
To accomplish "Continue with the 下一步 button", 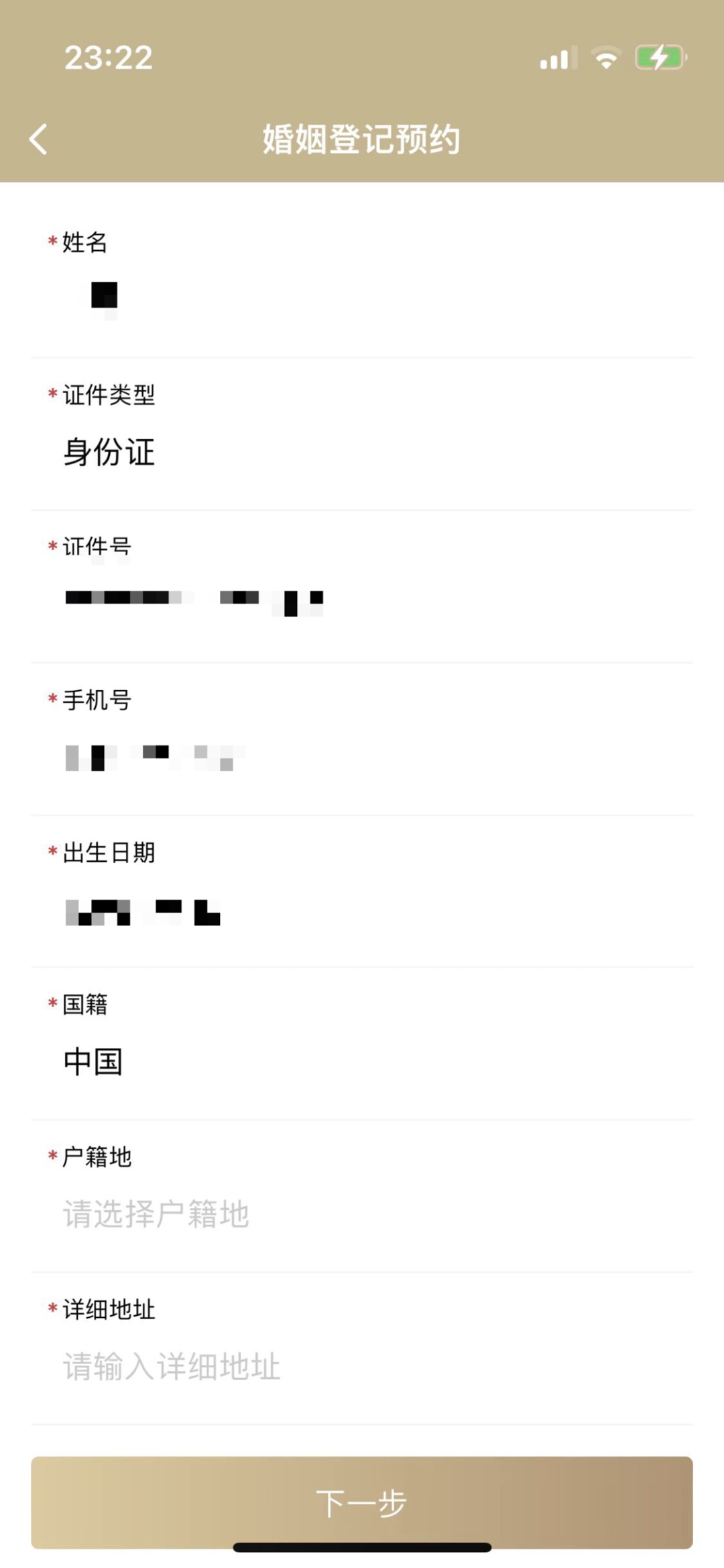I will click(x=362, y=1502).
